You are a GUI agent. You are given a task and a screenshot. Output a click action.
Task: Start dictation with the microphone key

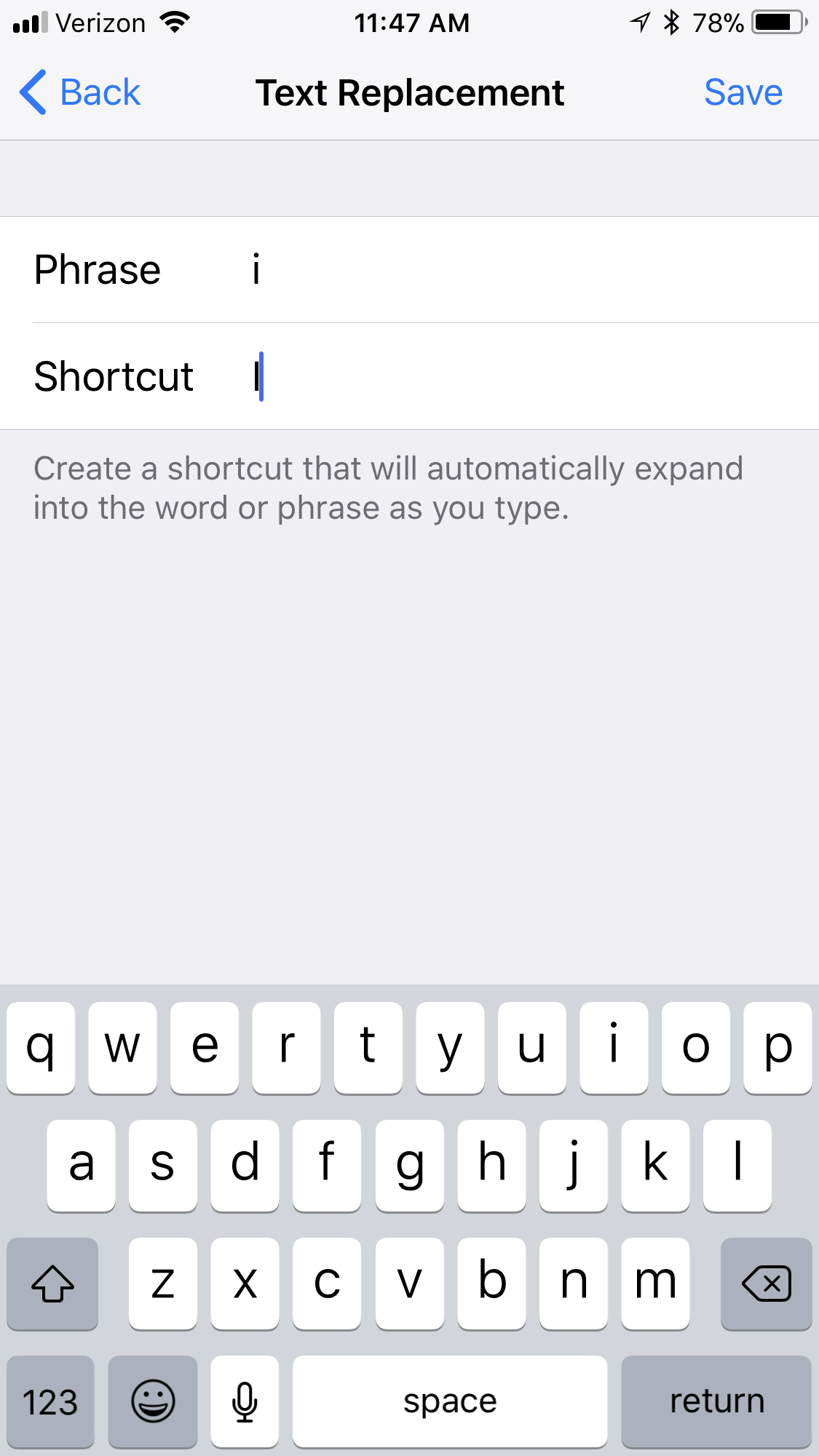(x=245, y=1401)
